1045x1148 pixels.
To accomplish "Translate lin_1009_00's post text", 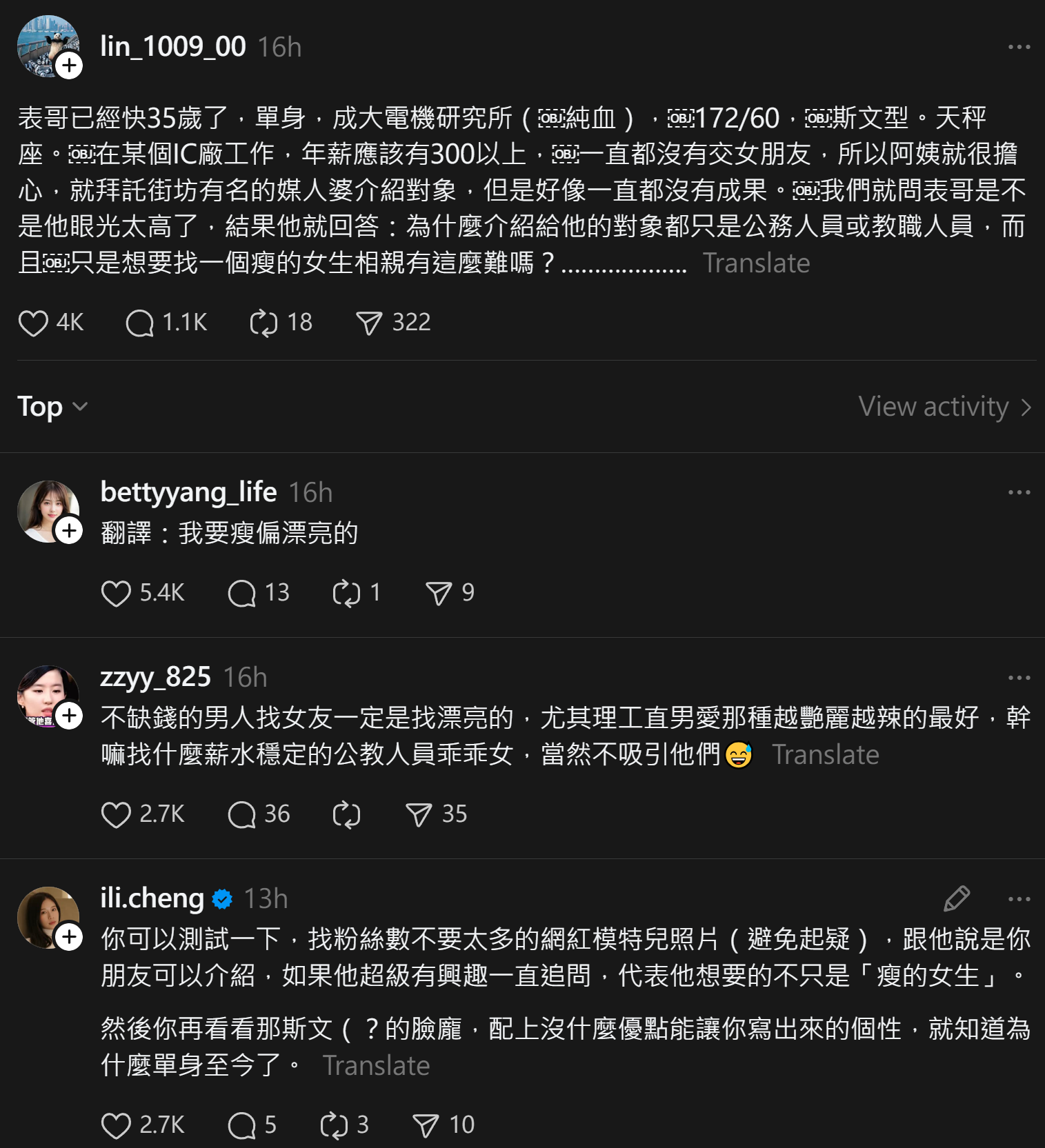I will (756, 263).
